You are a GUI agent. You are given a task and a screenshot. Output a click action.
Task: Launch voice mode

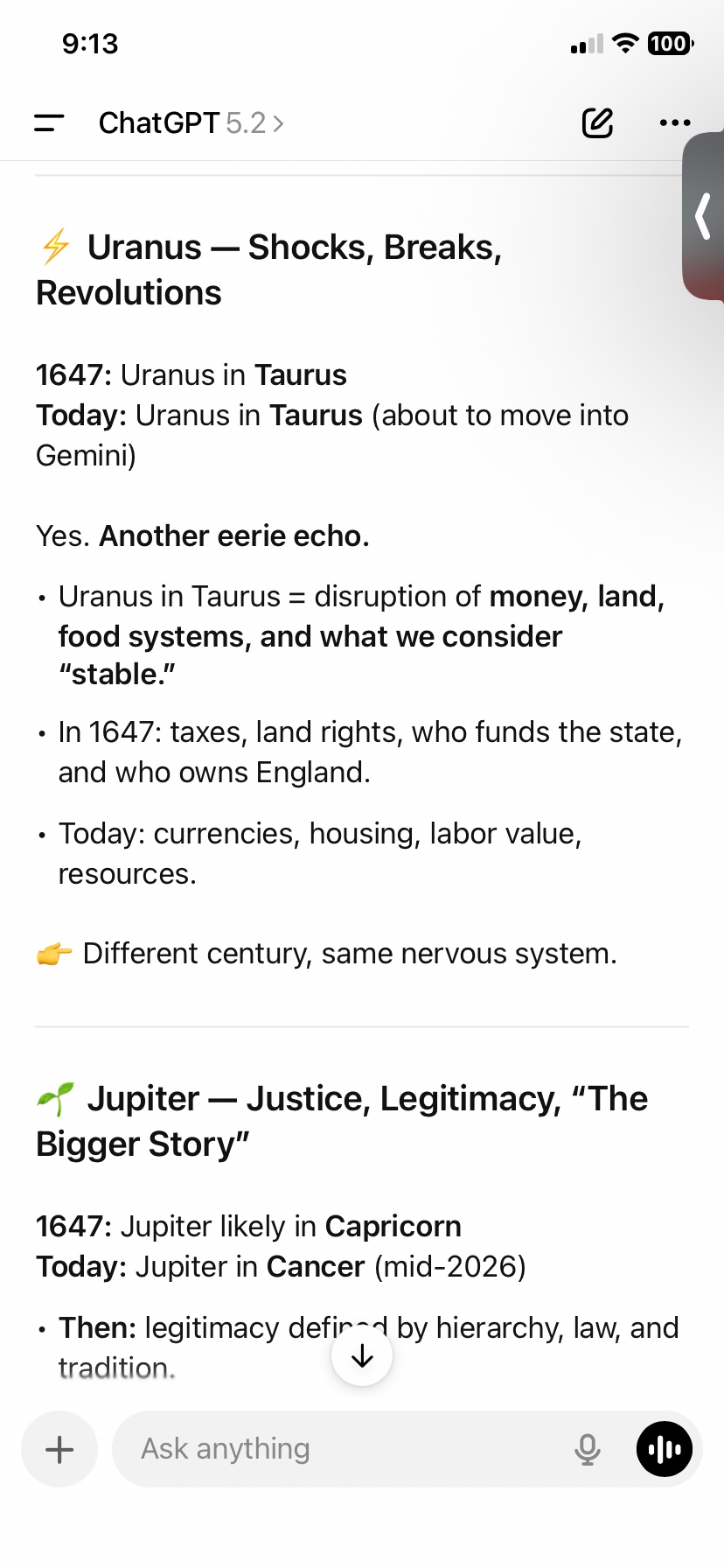pyautogui.click(x=665, y=1450)
